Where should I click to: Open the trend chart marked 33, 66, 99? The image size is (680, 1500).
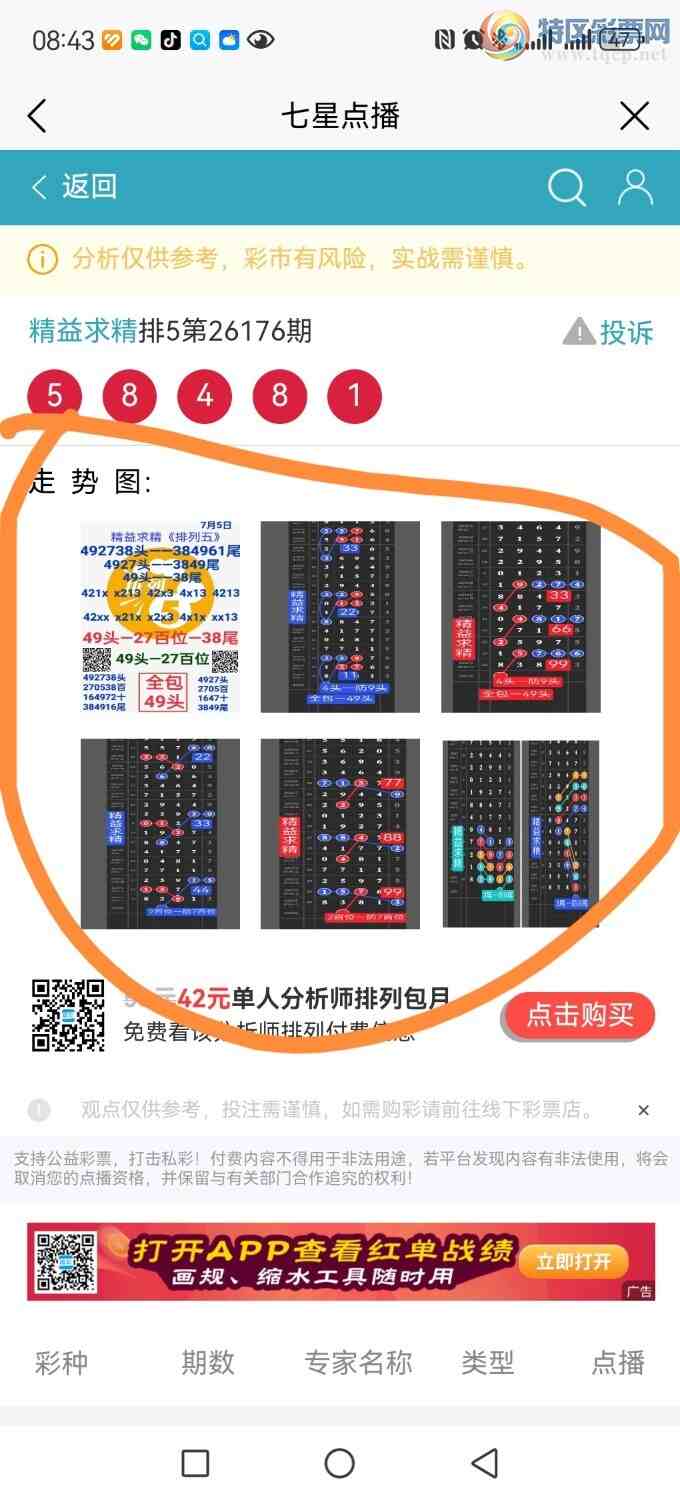pyautogui.click(x=520, y=617)
